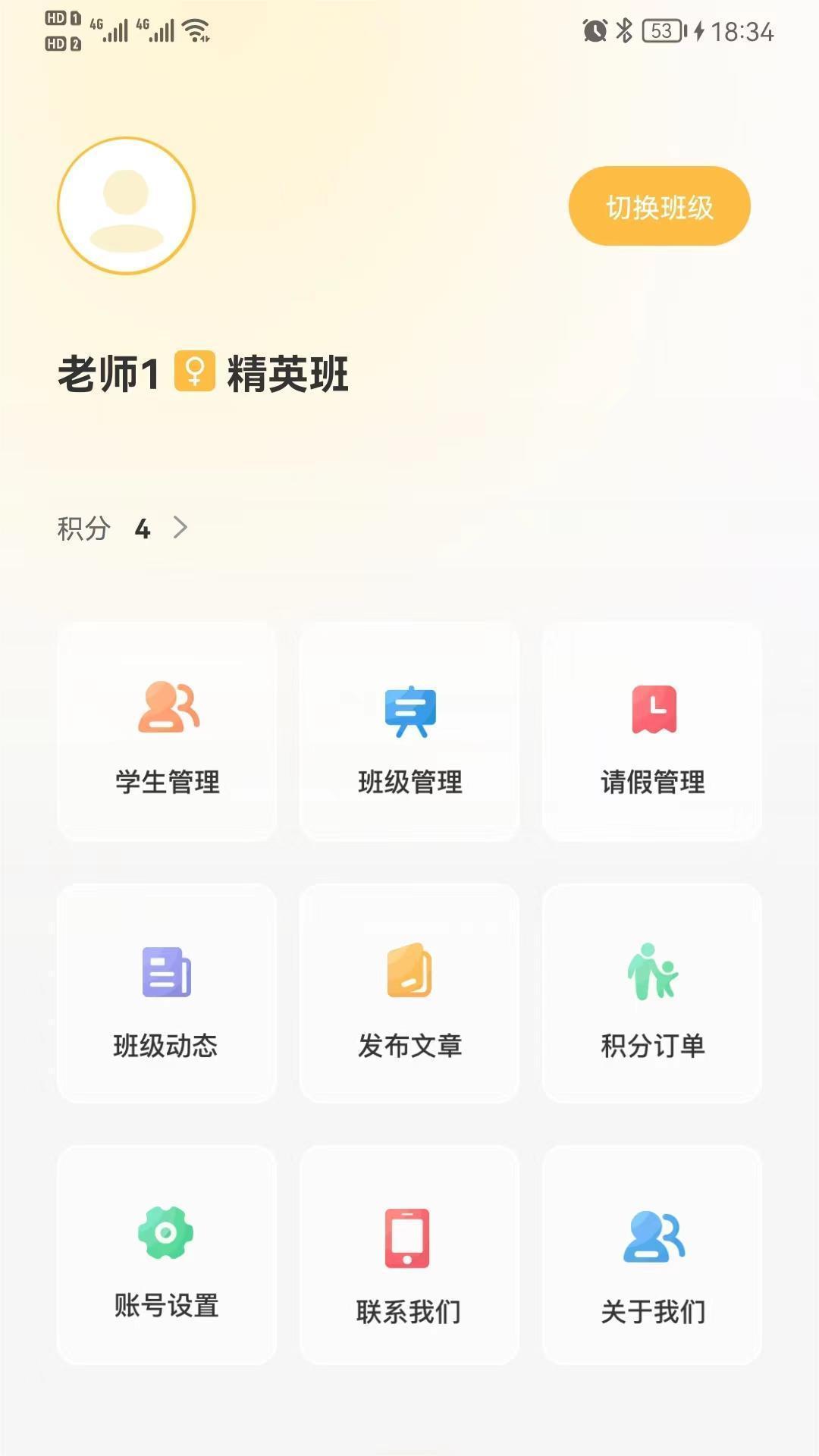Choose 联系我们 contact us
The image size is (819, 1456).
(409, 1256)
